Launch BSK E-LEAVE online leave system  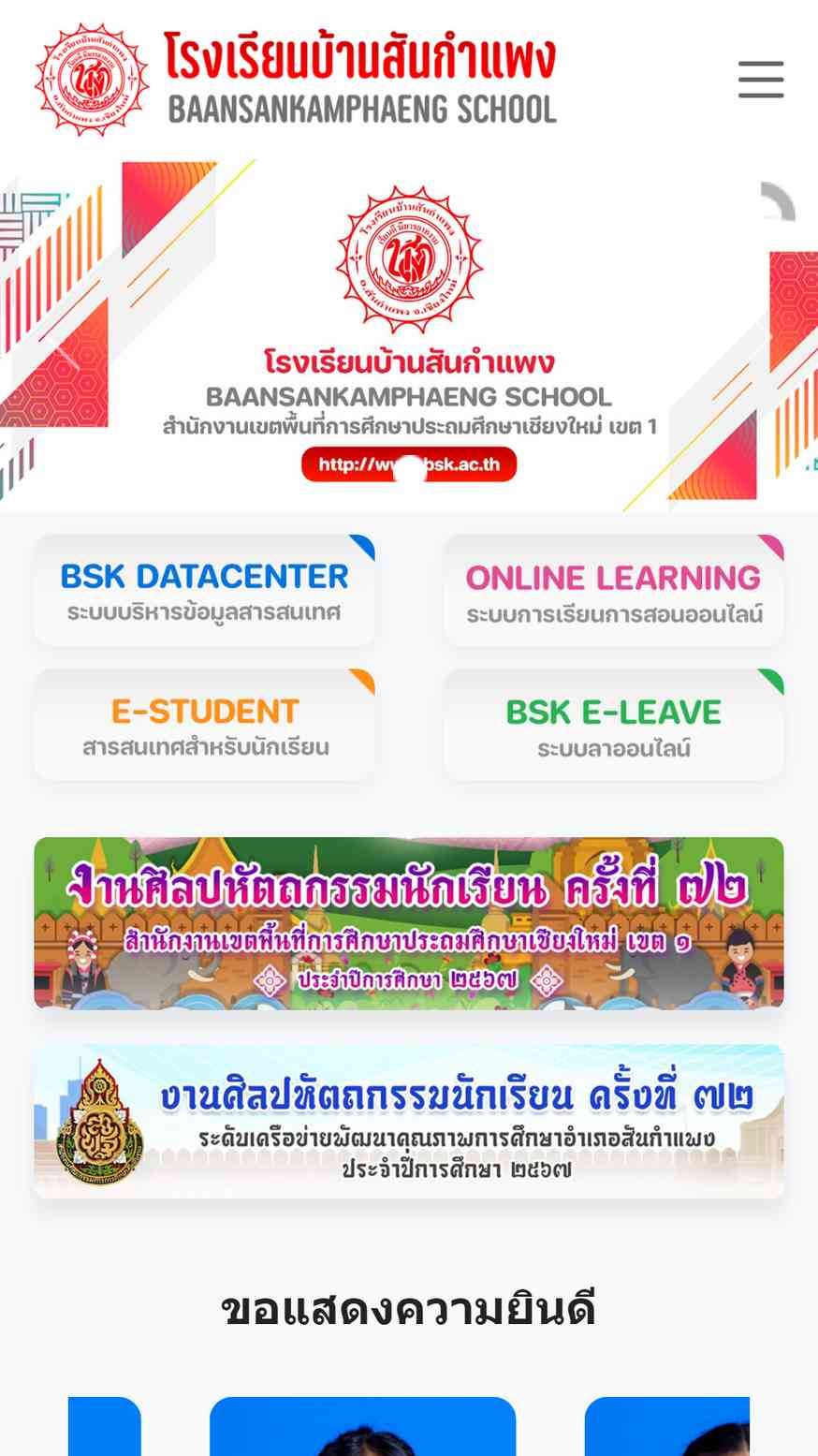pyautogui.click(x=613, y=726)
